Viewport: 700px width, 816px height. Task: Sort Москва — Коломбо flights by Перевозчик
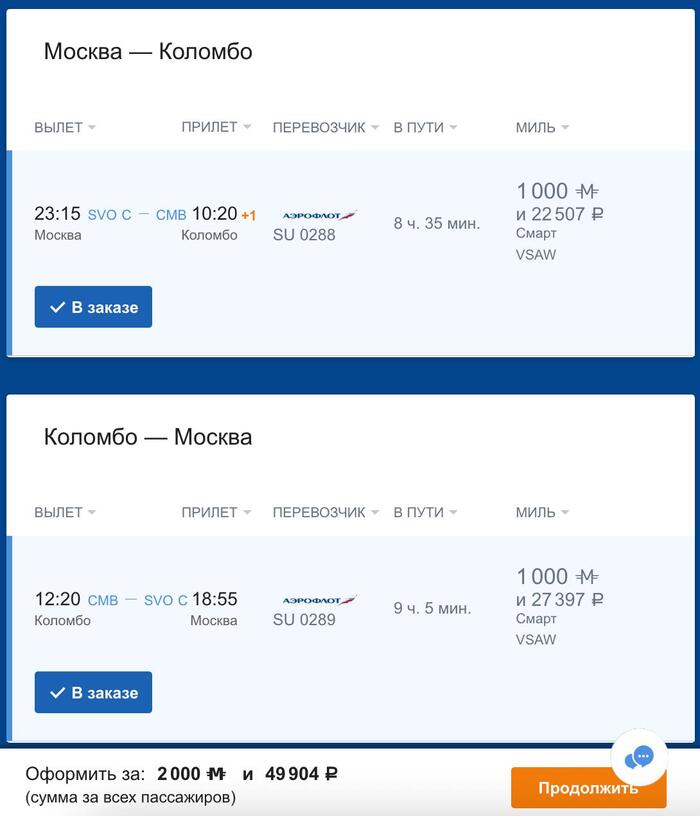tap(325, 127)
